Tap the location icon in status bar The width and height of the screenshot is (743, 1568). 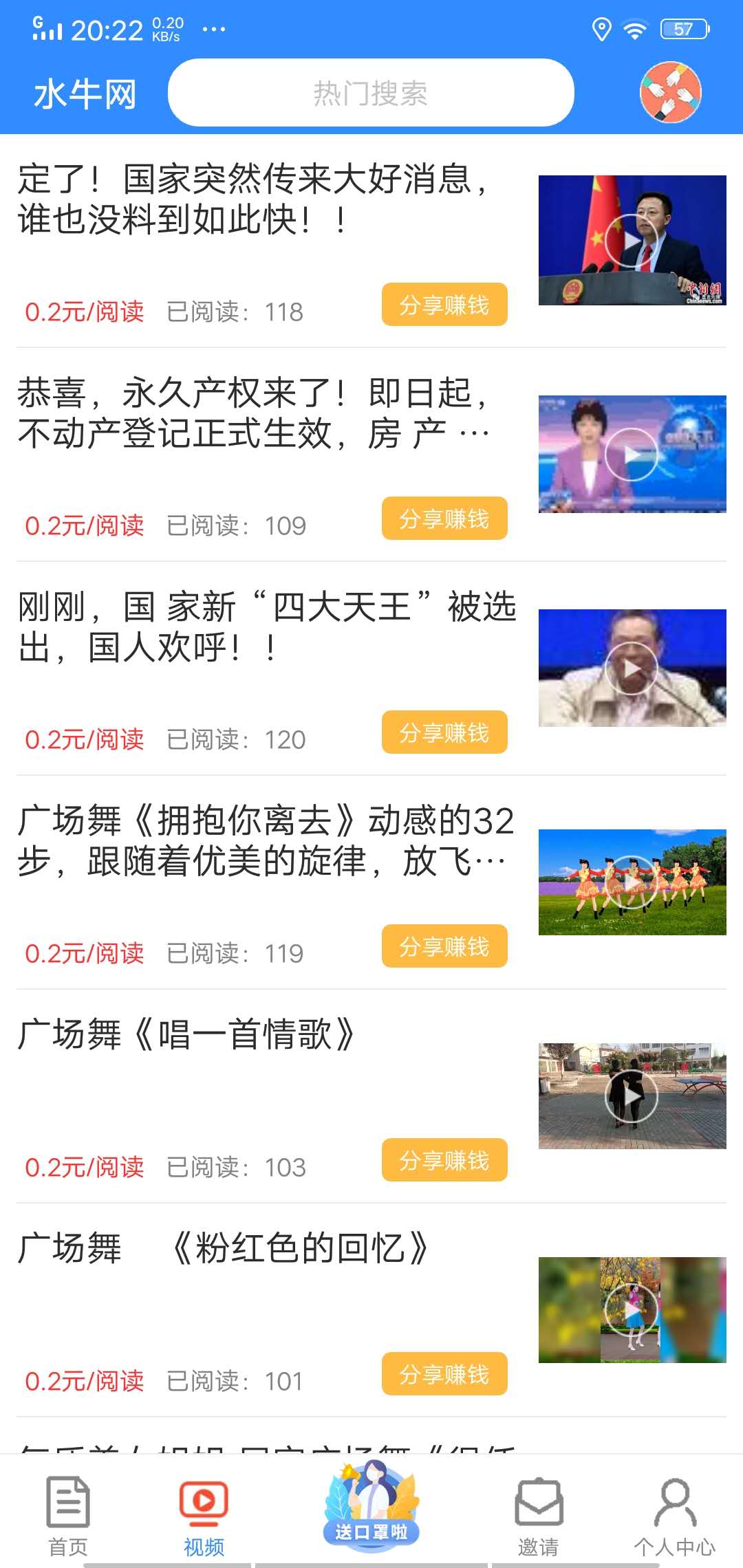pos(602,28)
